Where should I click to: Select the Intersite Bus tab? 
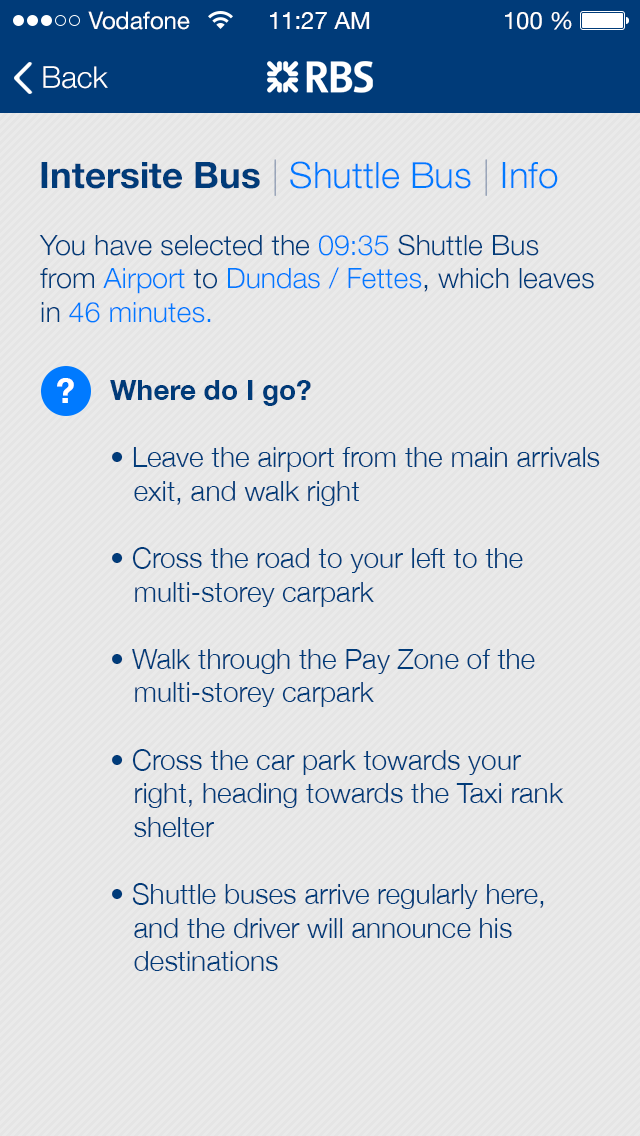click(x=150, y=176)
